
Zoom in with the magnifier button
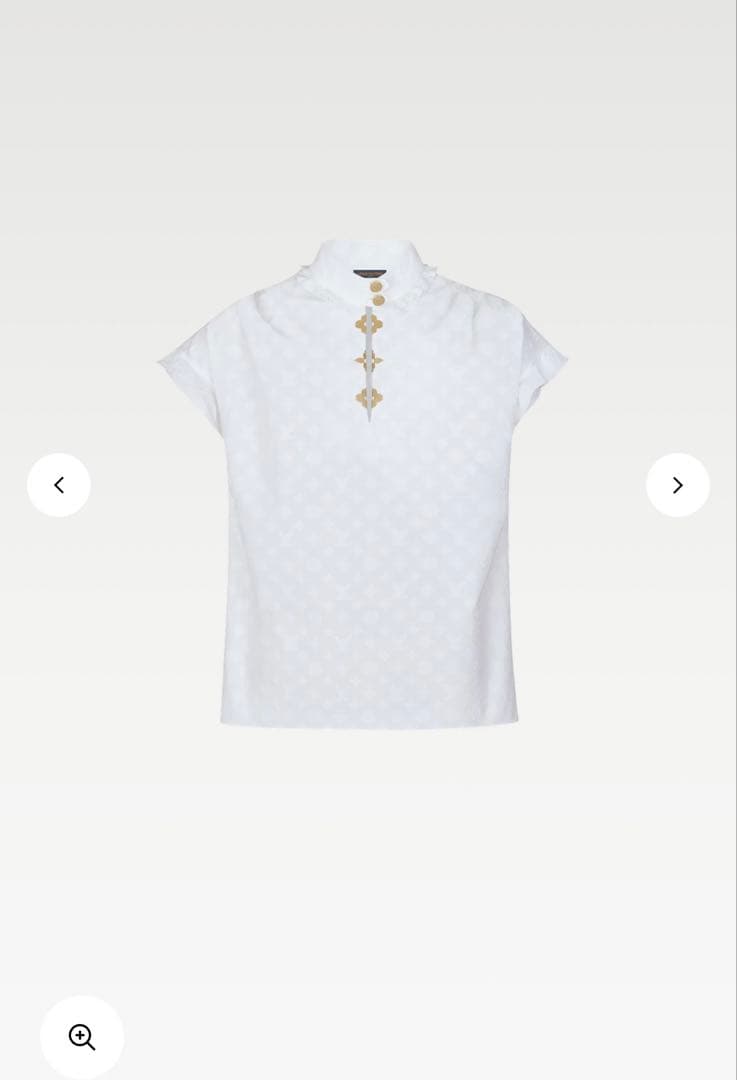(x=82, y=1037)
